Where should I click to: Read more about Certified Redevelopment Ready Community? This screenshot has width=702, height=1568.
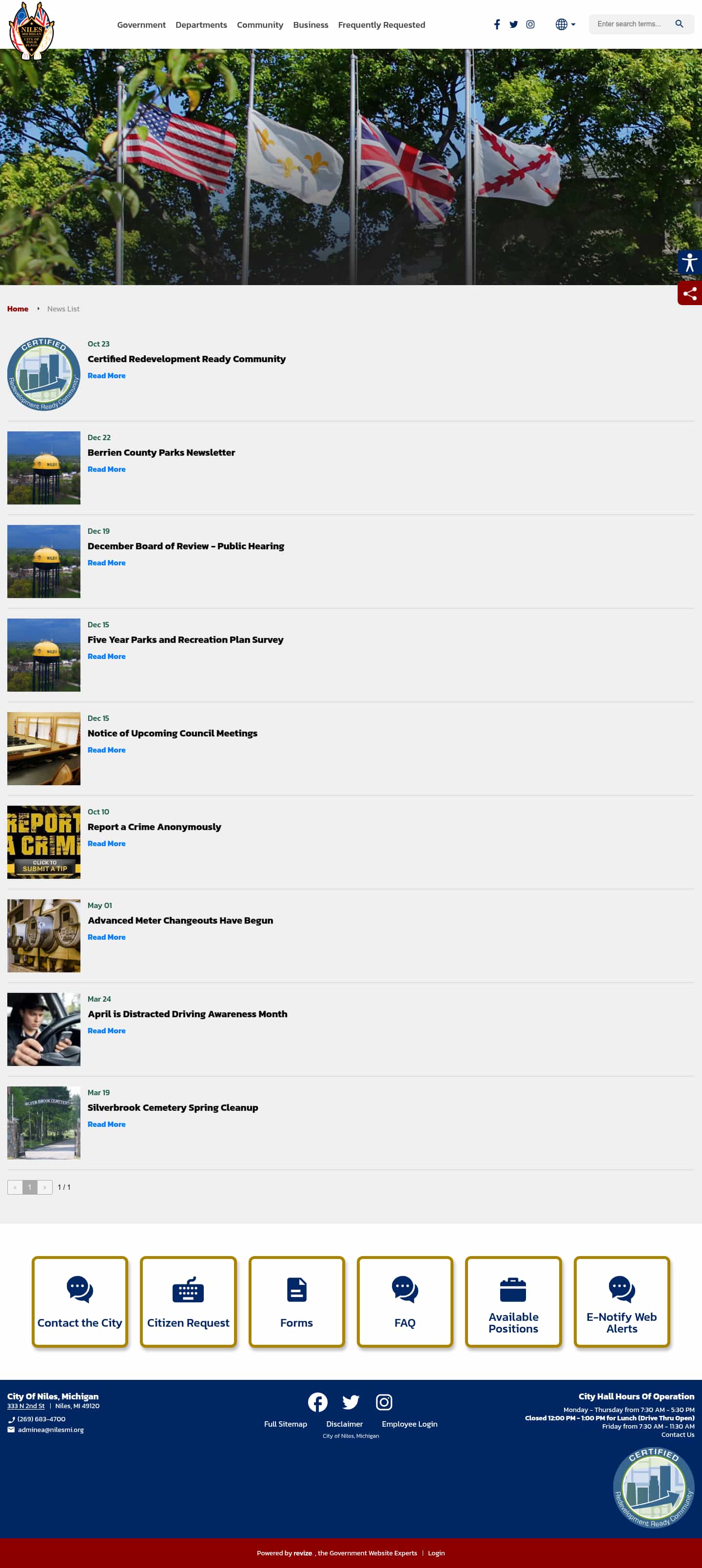(x=107, y=376)
